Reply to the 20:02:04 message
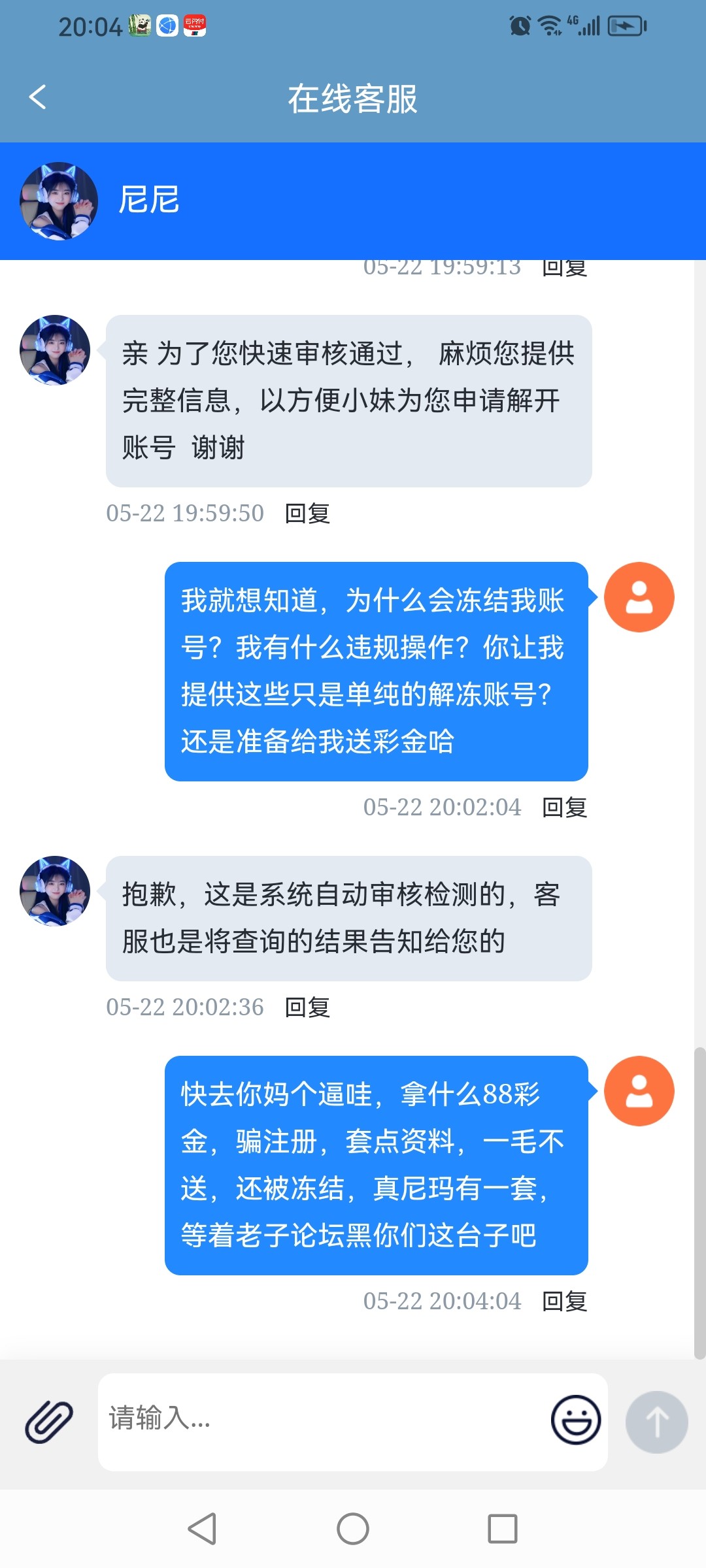706x1568 pixels. point(565,808)
